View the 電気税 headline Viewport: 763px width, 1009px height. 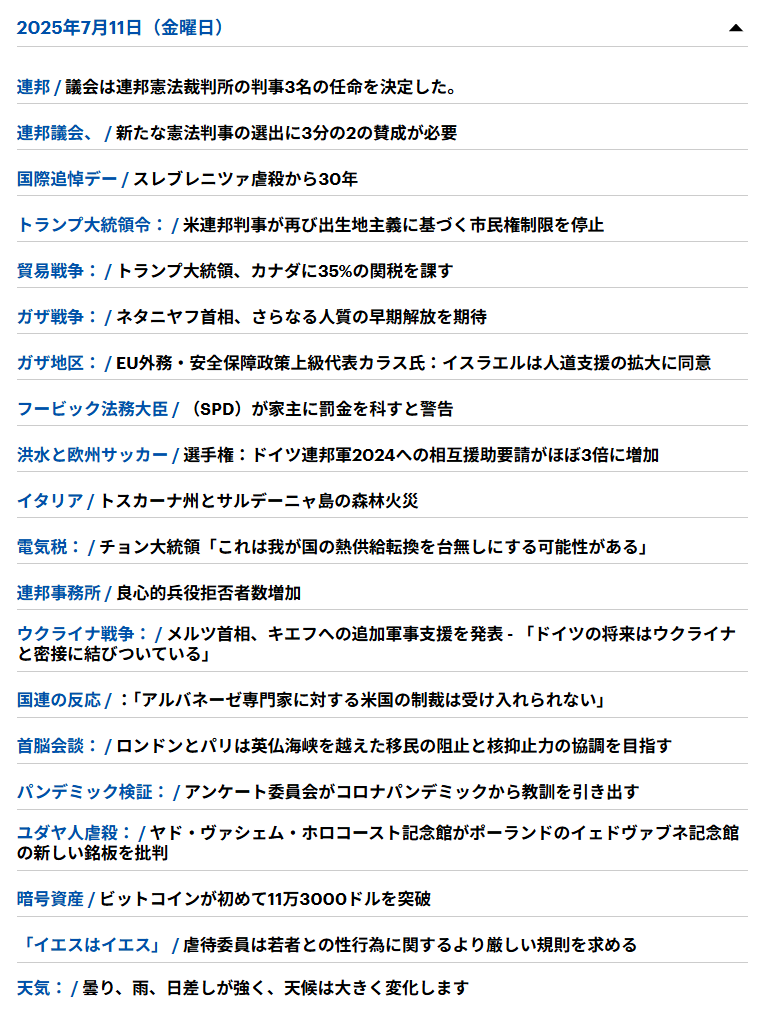click(x=332, y=547)
